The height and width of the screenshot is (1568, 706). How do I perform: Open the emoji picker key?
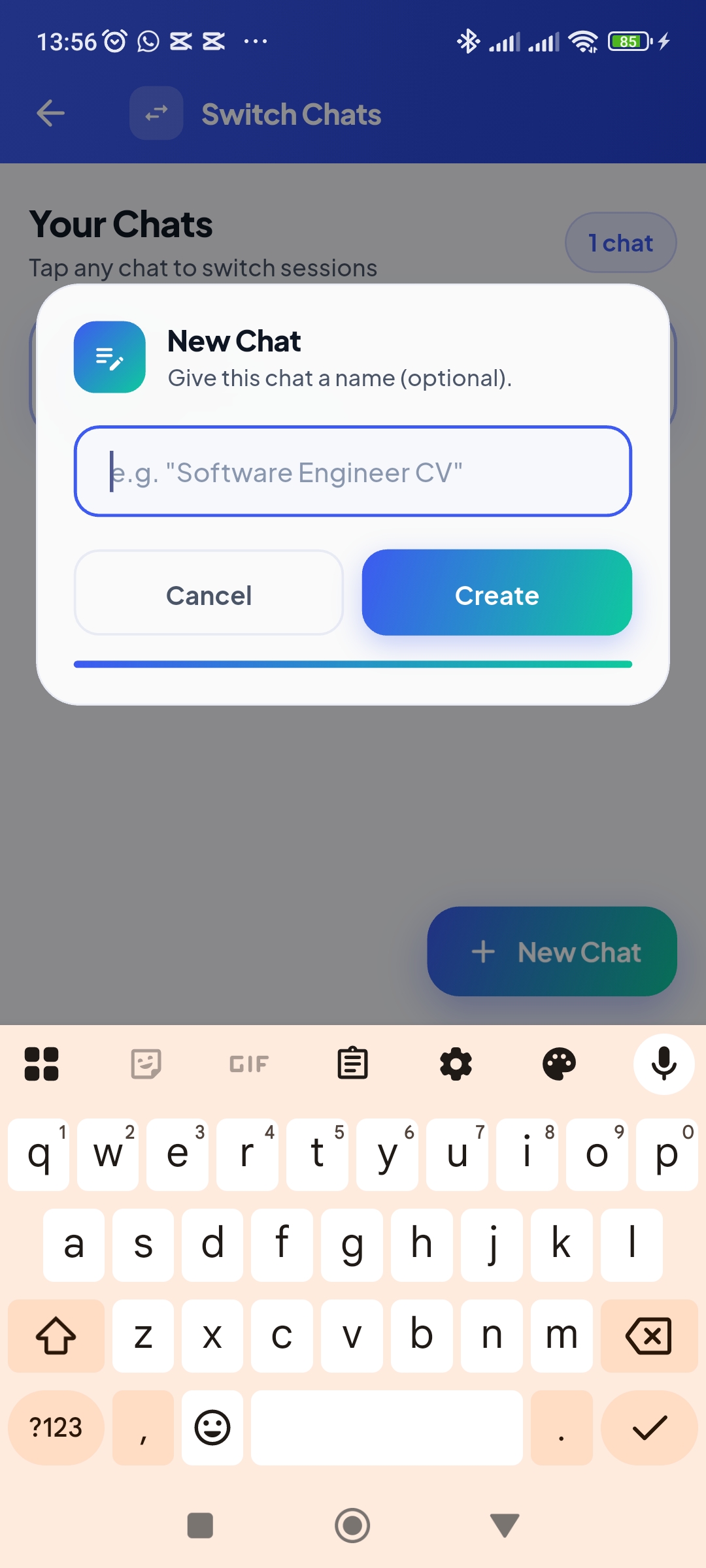(x=212, y=1428)
